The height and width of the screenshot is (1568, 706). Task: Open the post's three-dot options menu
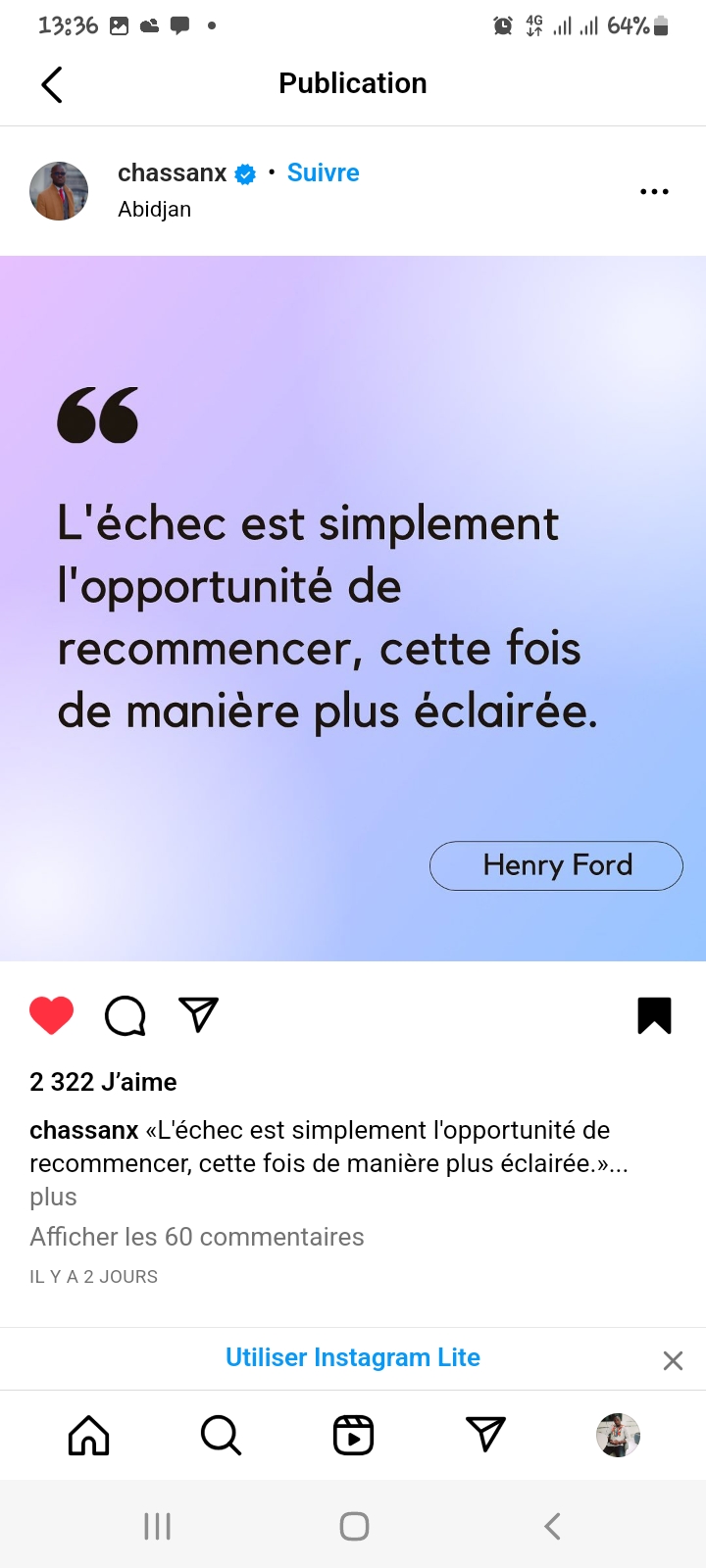pos(654,192)
